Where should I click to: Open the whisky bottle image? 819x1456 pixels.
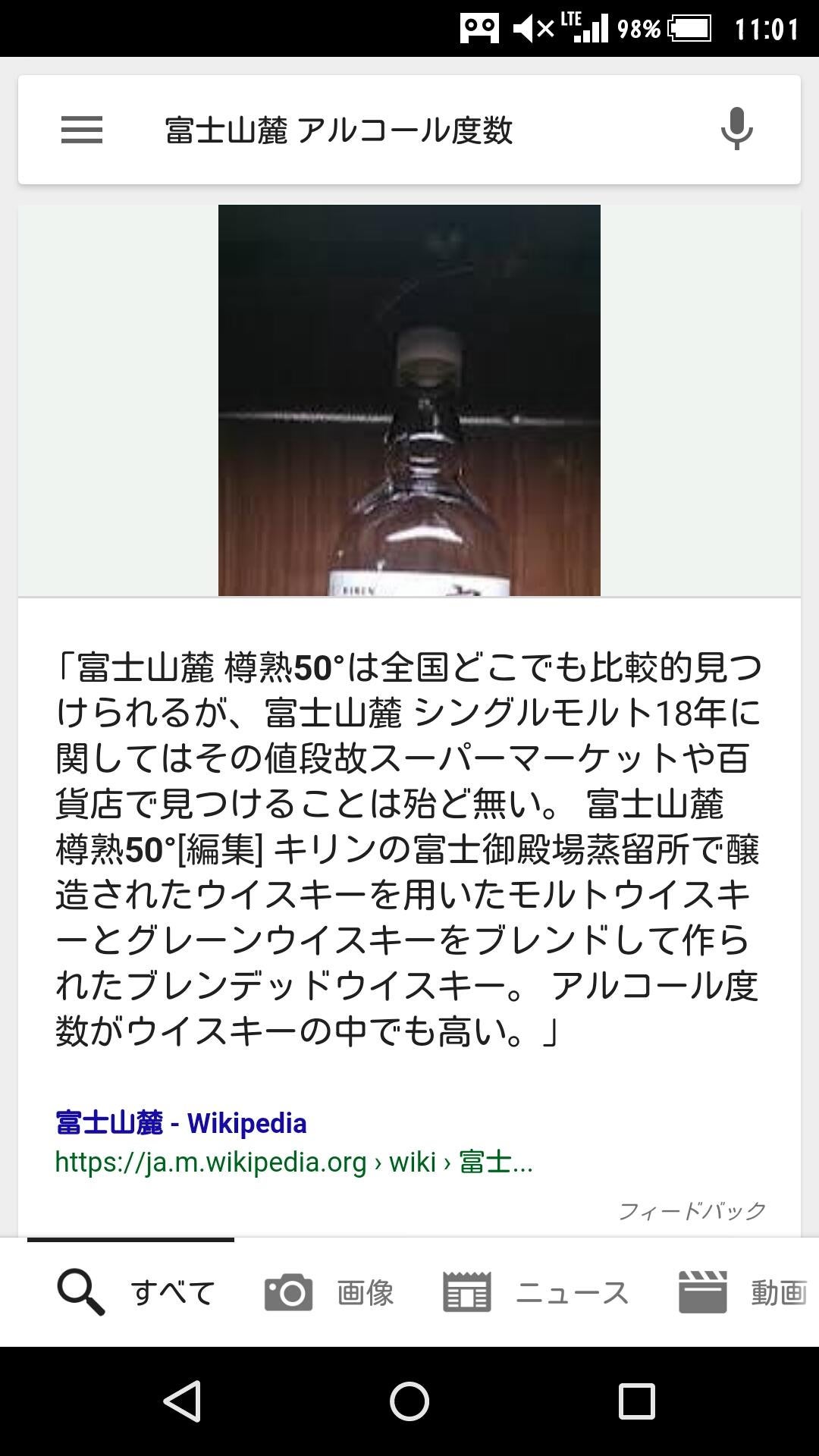(x=409, y=400)
